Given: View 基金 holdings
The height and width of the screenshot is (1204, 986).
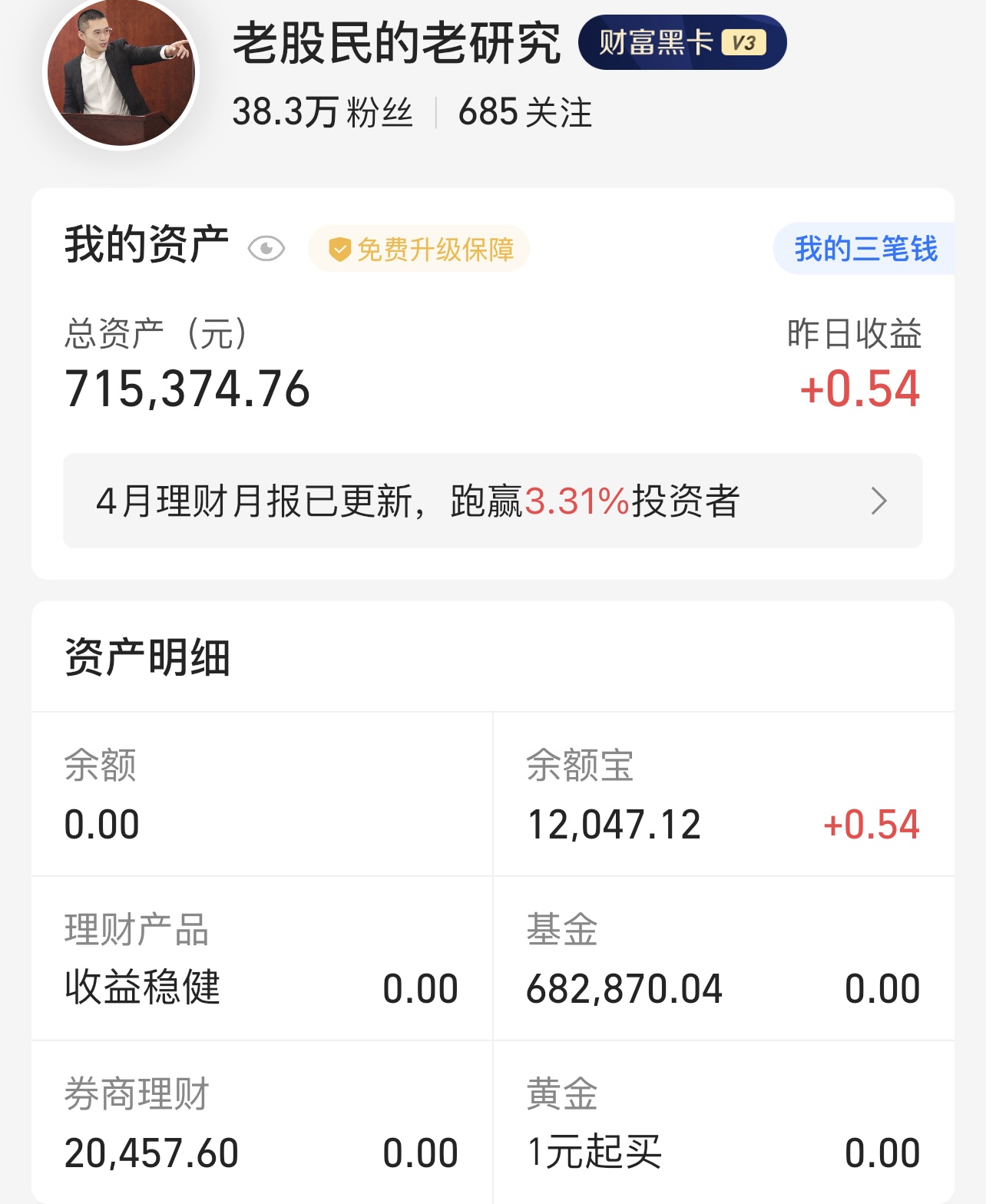Looking at the screenshot, I should 723,959.
